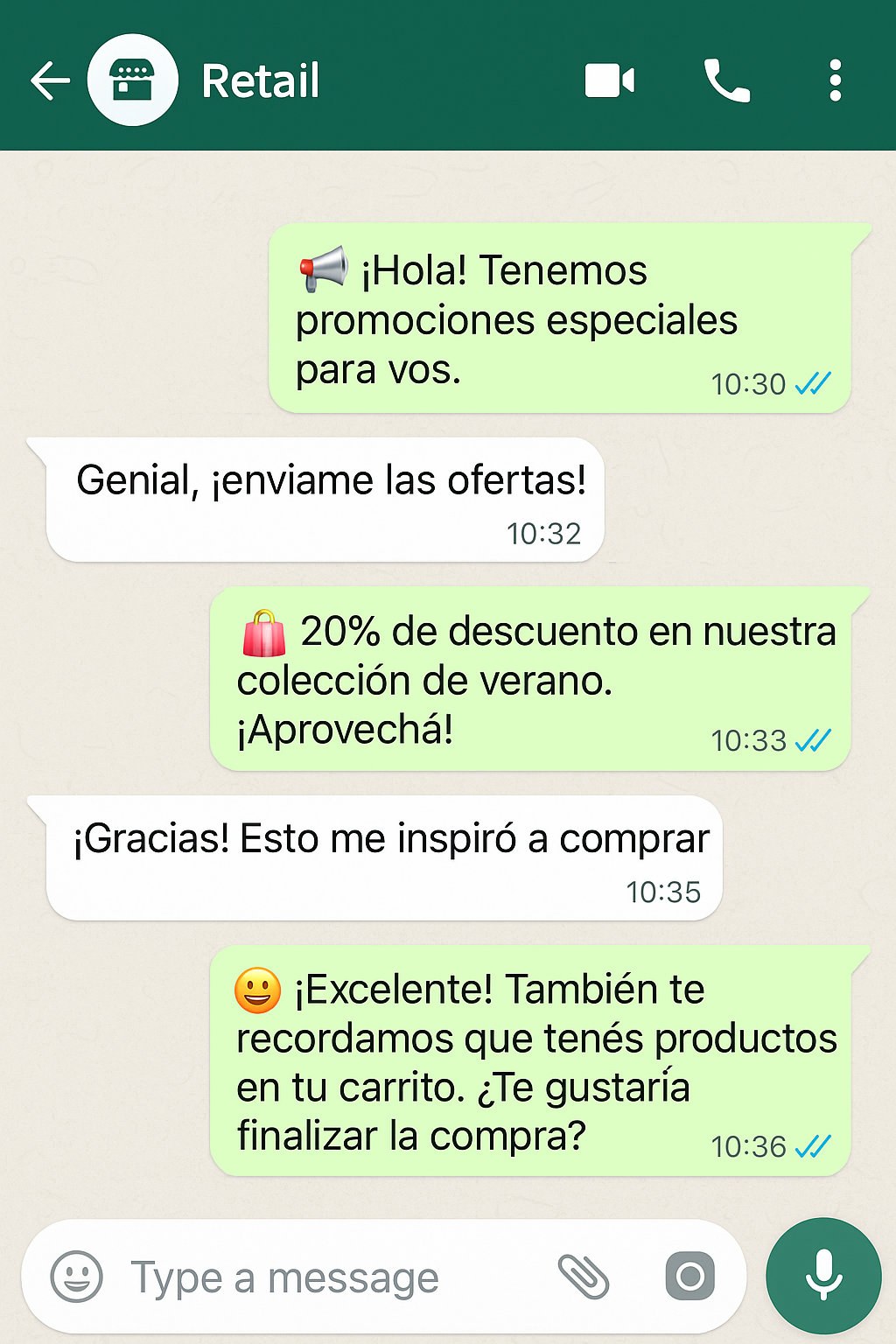The width and height of the screenshot is (896, 1344).
Task: Start a voice call with Retail
Action: pos(726,80)
